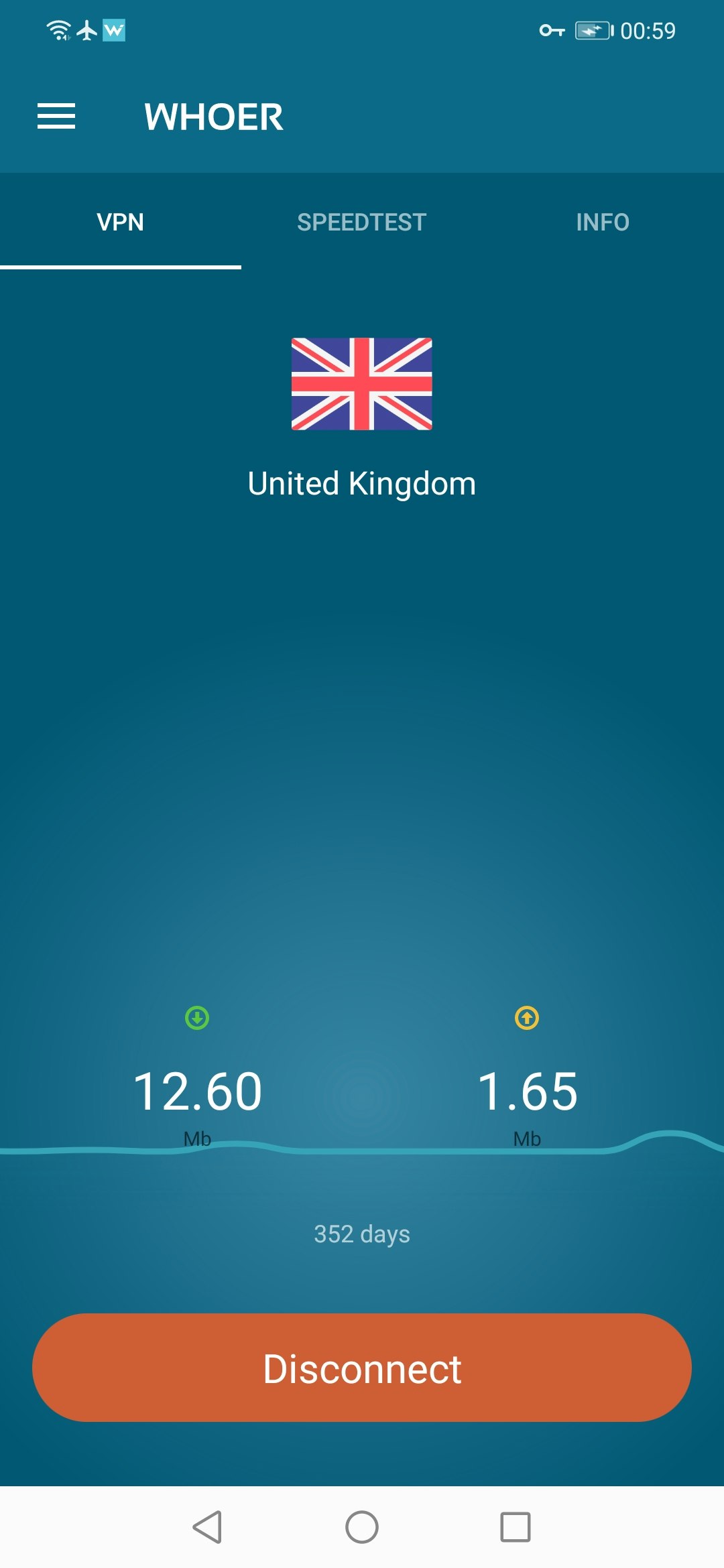Click the Whoer notification icon in status bar
This screenshot has width=724, height=1568.
115,31
